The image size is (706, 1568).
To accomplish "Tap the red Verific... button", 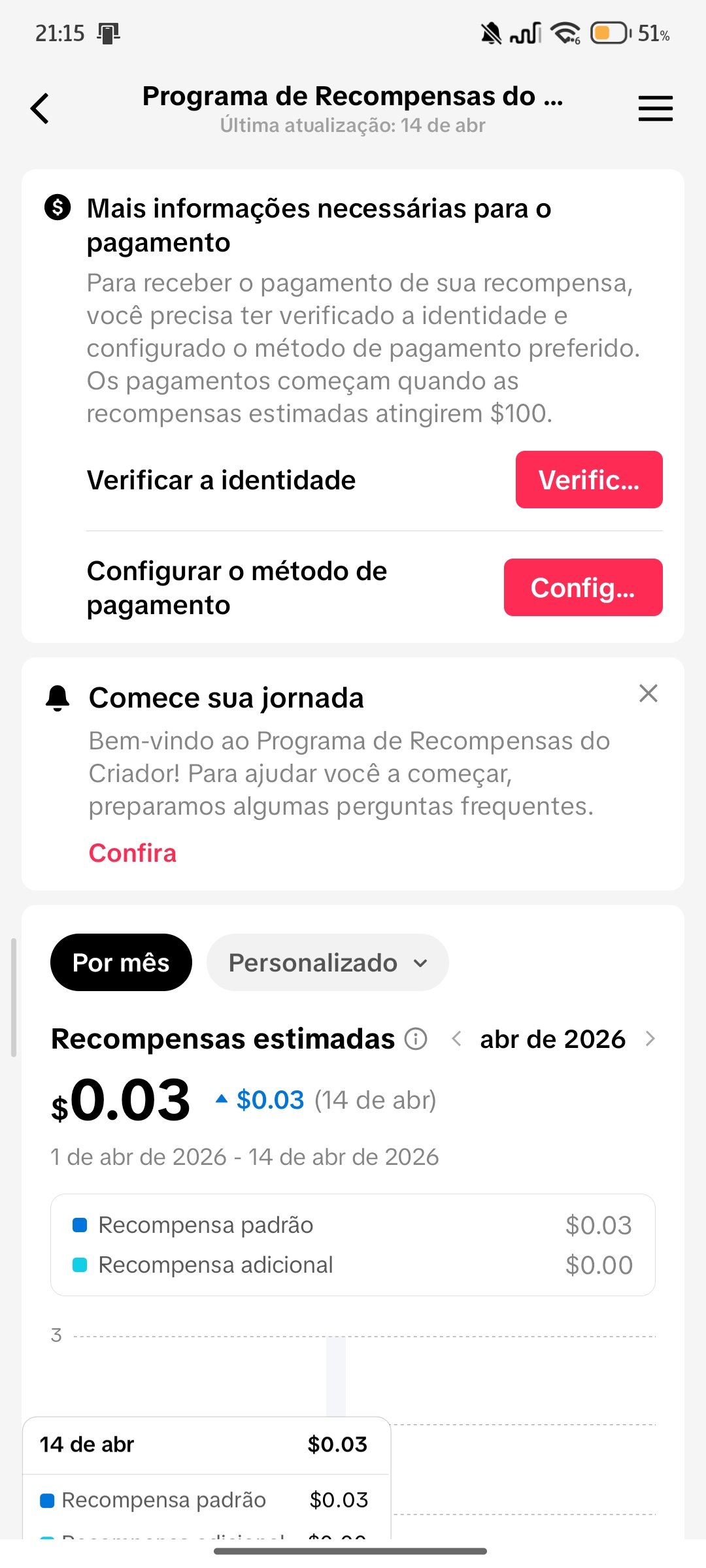I will pos(588,480).
